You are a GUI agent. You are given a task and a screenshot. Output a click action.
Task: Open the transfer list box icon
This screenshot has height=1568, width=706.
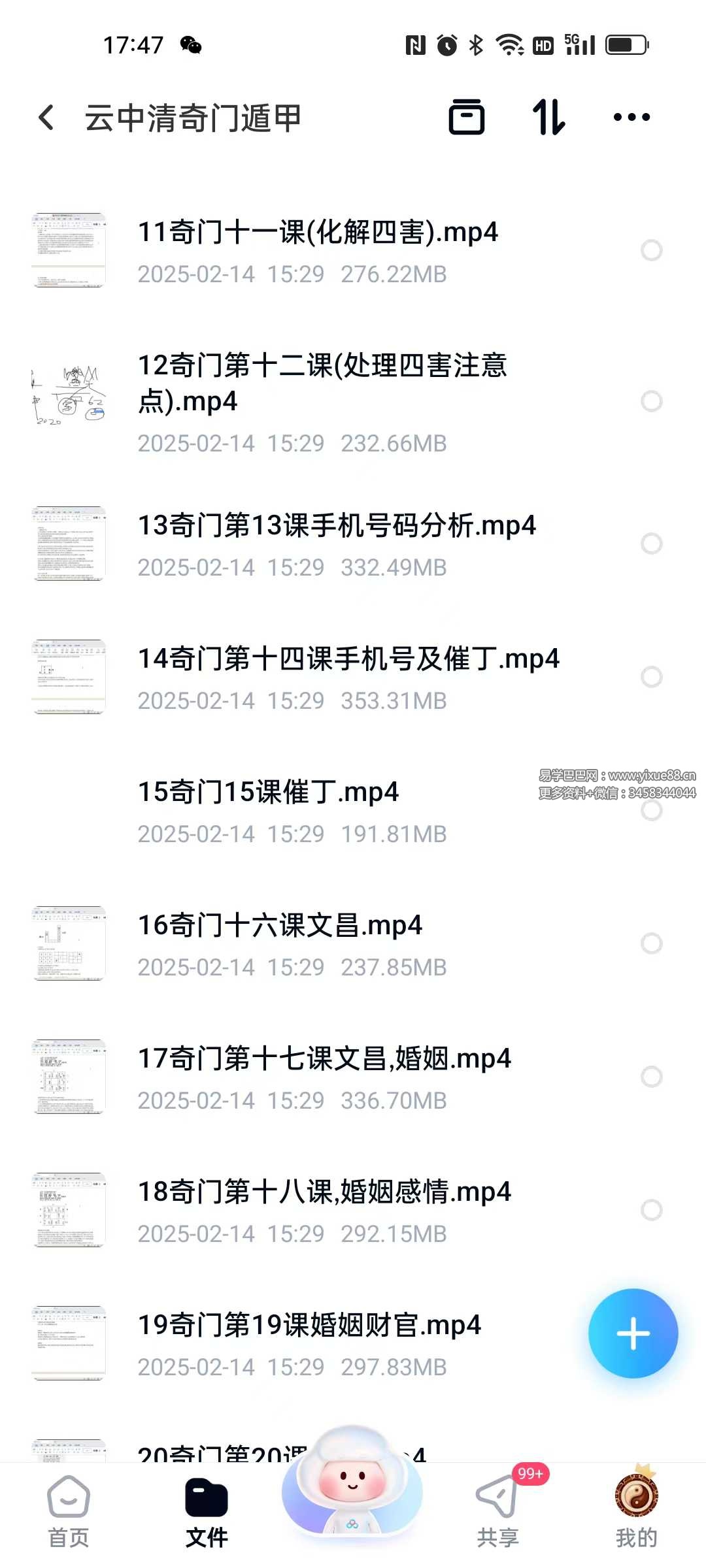466,118
